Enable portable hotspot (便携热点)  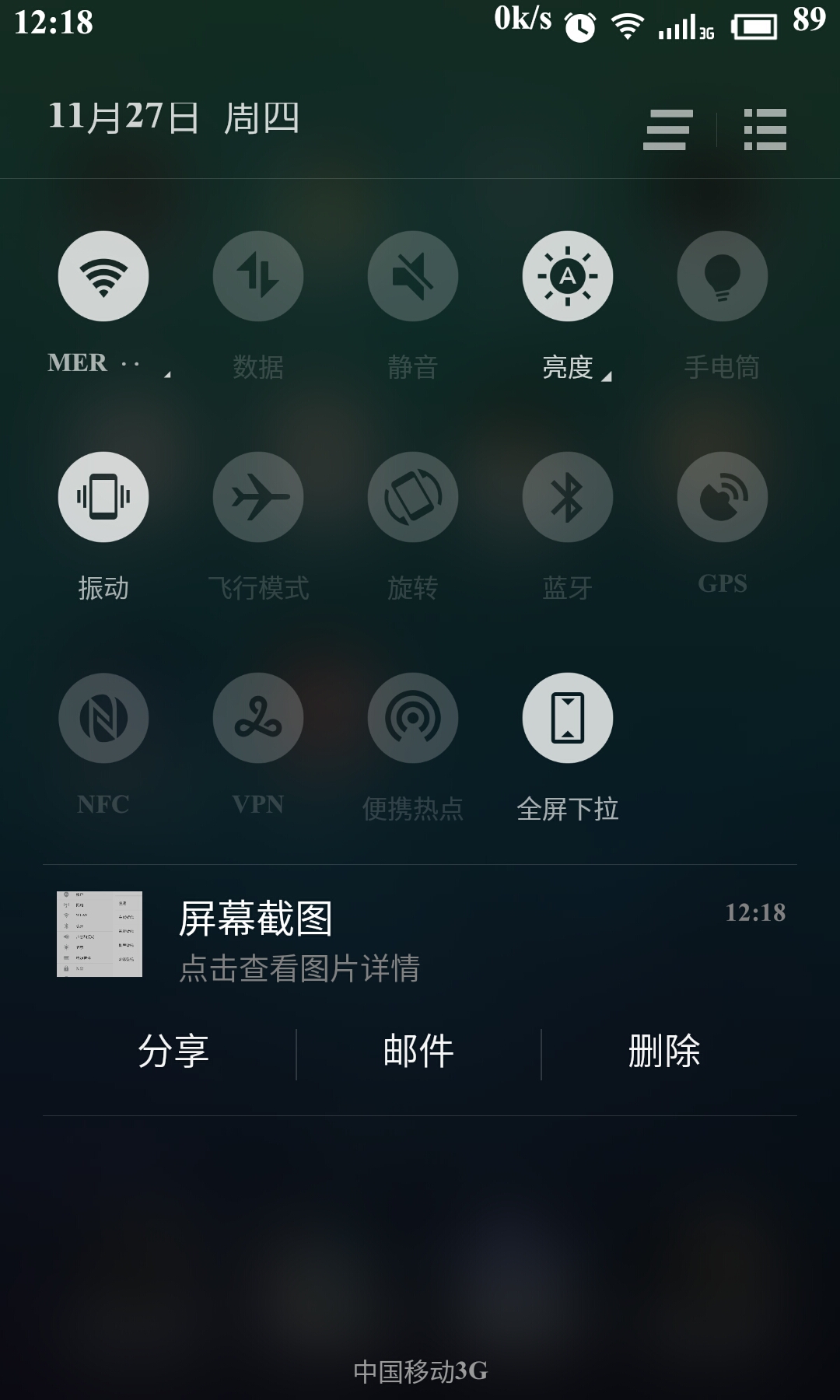pyautogui.click(x=412, y=718)
